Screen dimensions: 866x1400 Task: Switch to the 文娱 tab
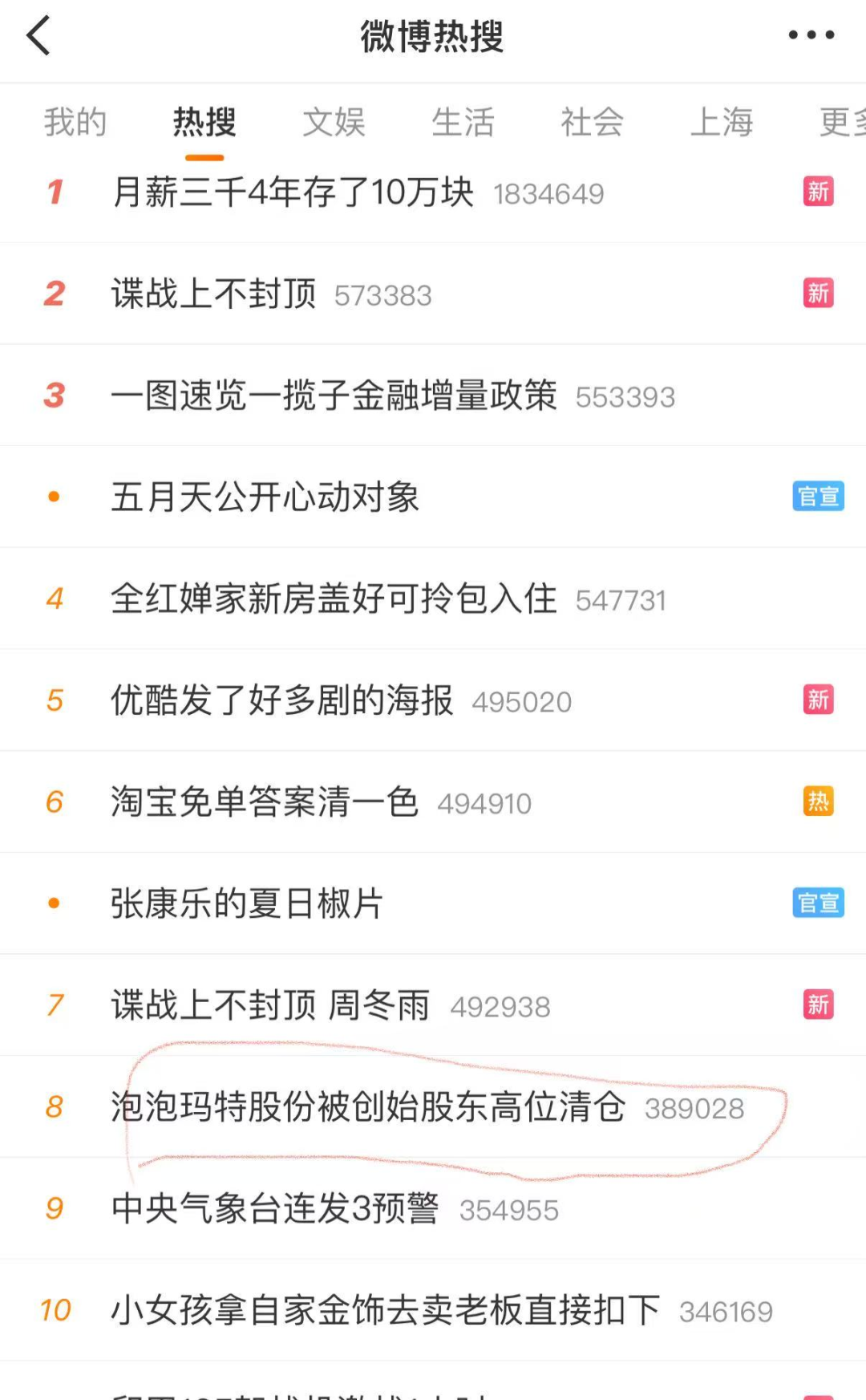coord(334,122)
